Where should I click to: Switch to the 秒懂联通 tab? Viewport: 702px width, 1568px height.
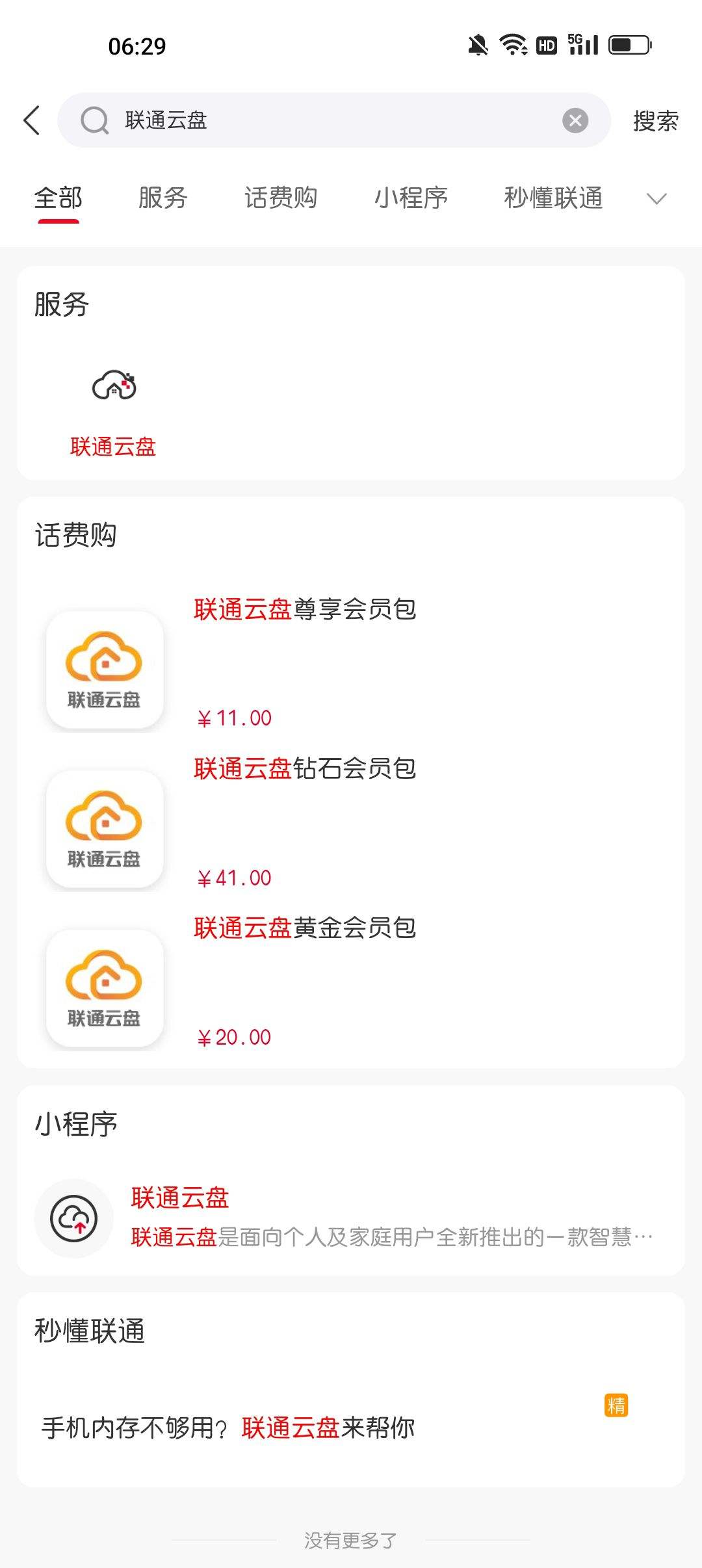(553, 198)
